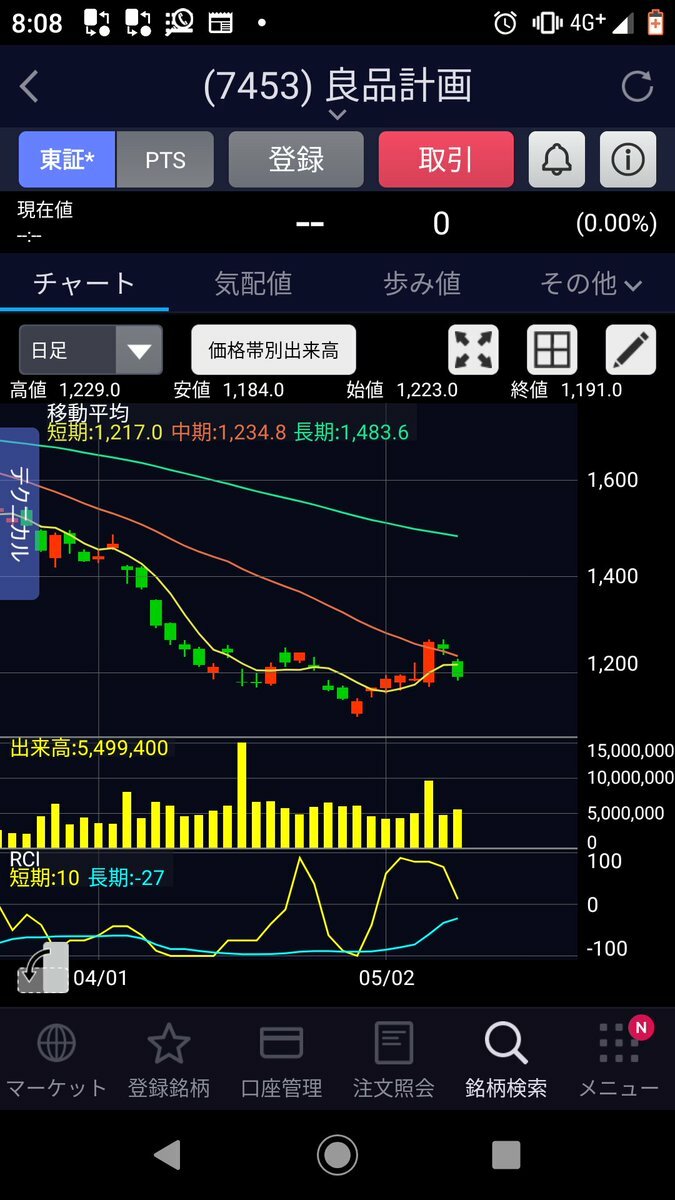Open the メニュー tab

[618, 1060]
